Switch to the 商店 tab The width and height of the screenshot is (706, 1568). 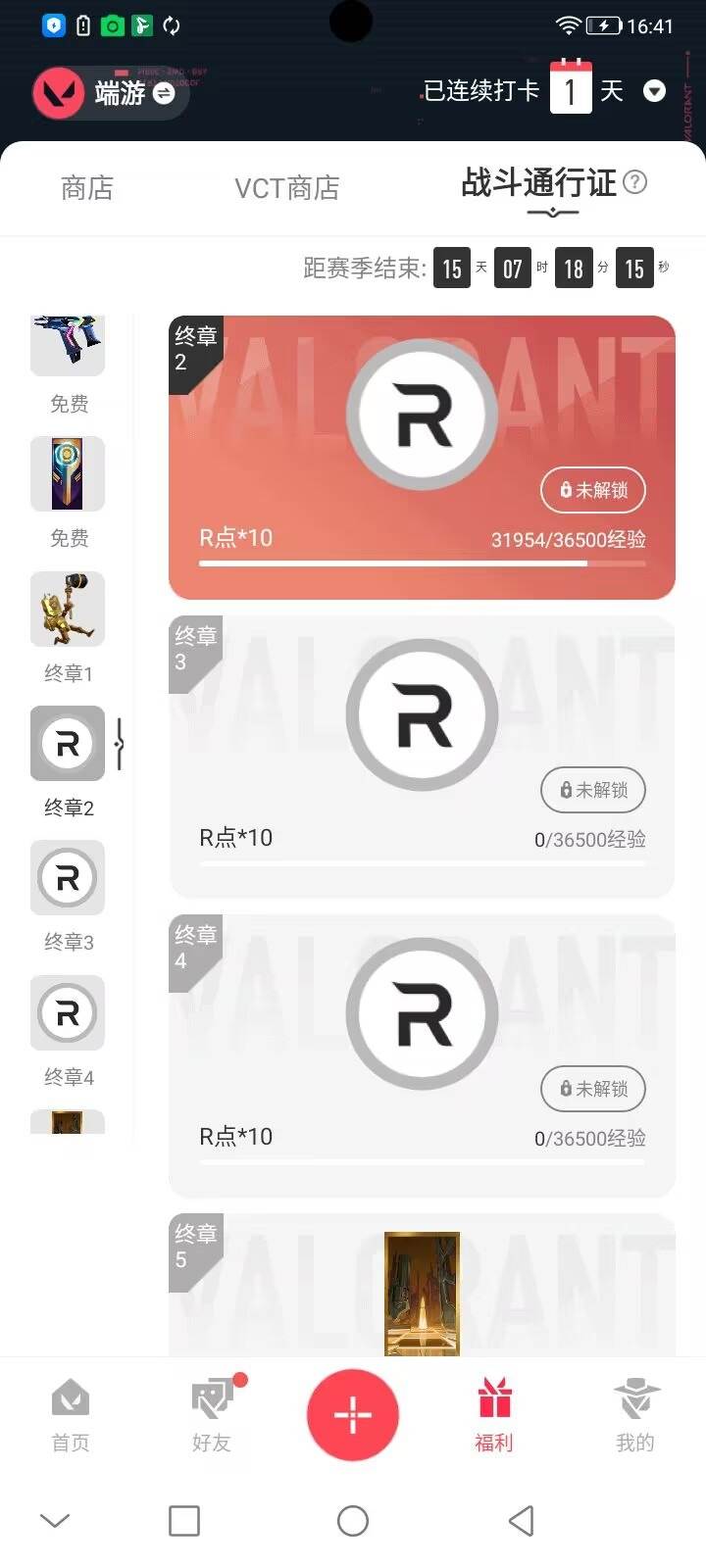point(84,188)
